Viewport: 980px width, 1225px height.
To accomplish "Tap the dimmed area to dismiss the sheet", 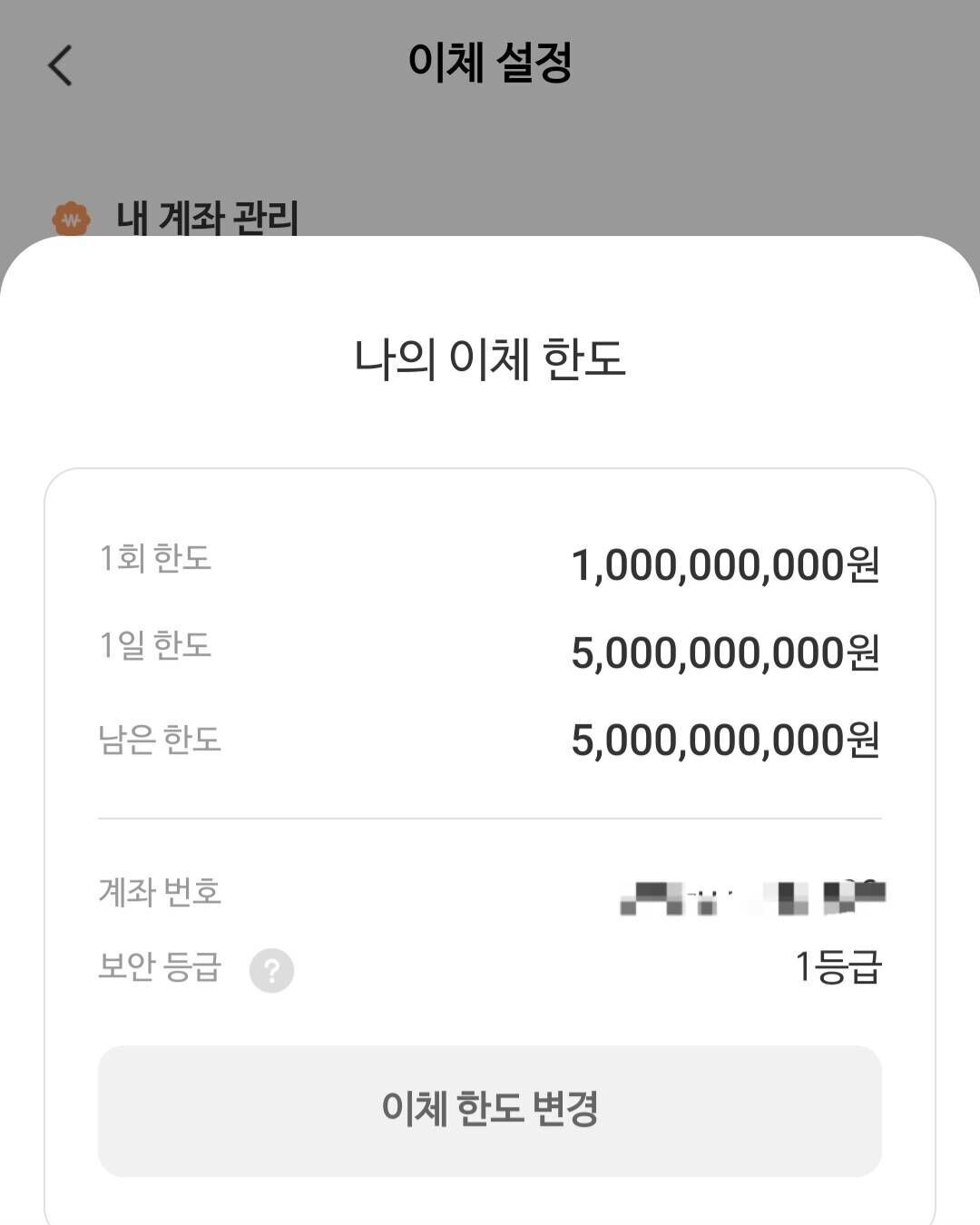I will click(490, 136).
